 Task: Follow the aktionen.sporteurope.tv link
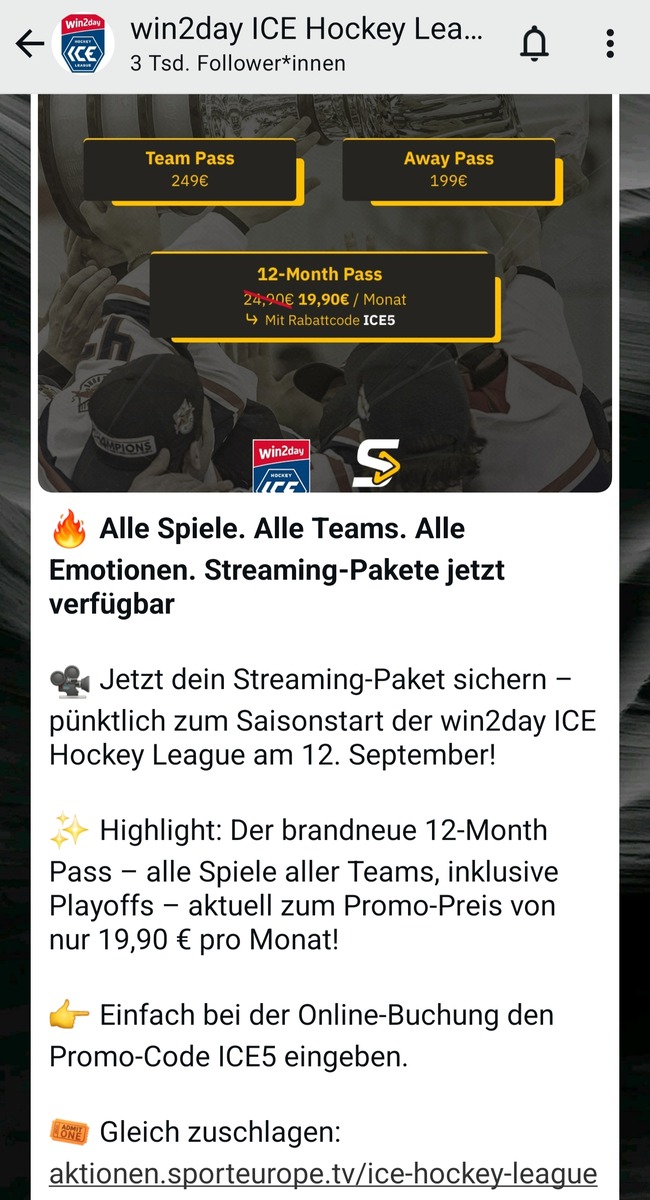tap(323, 1172)
